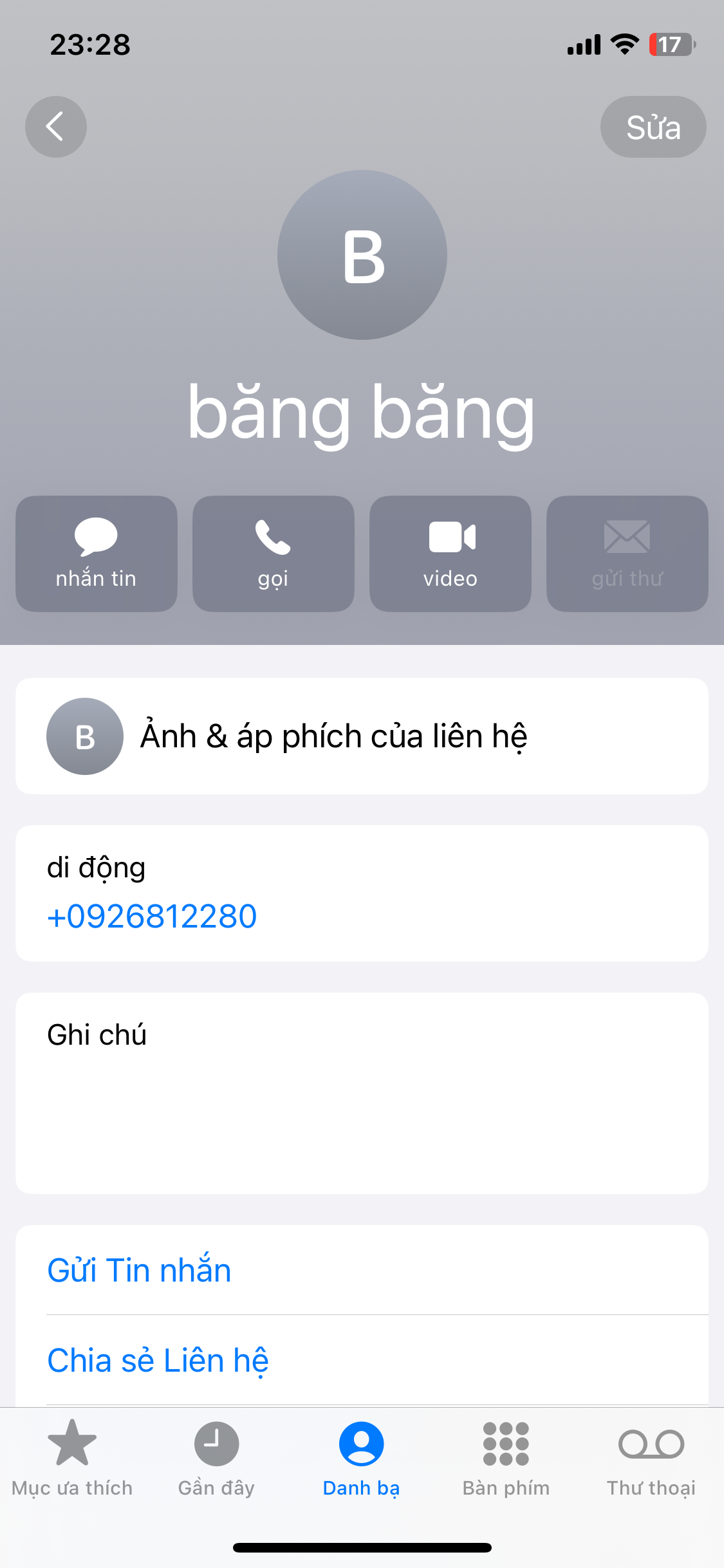This screenshot has width=724, height=1568.
Task: Tap the nhắn tin message button
Action: (97, 554)
